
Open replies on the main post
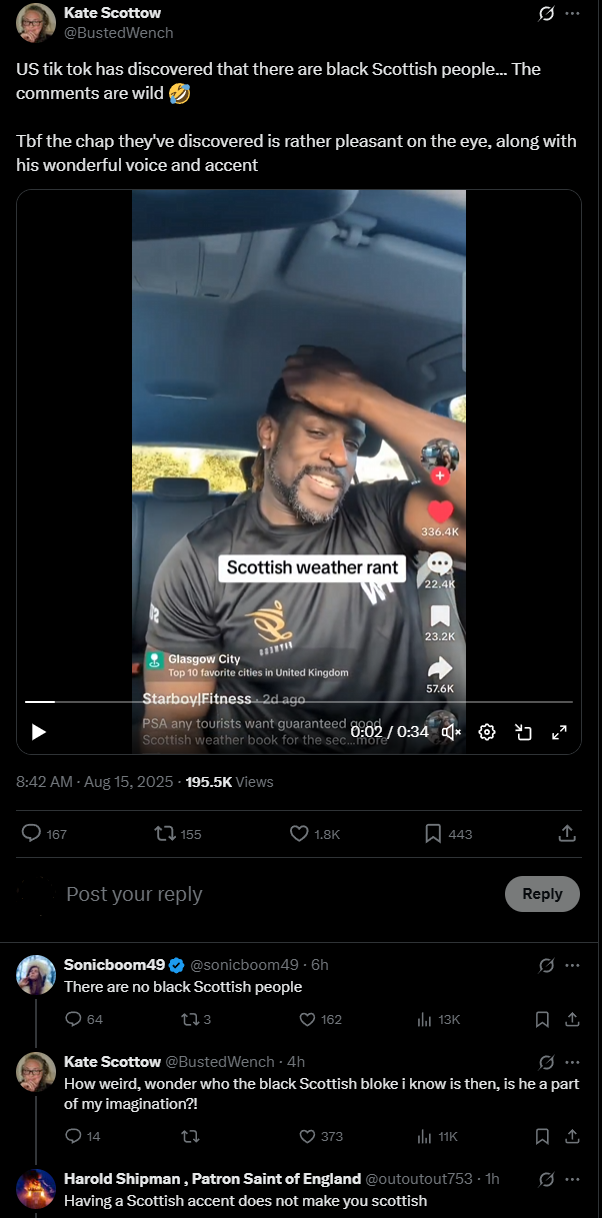tap(31, 833)
